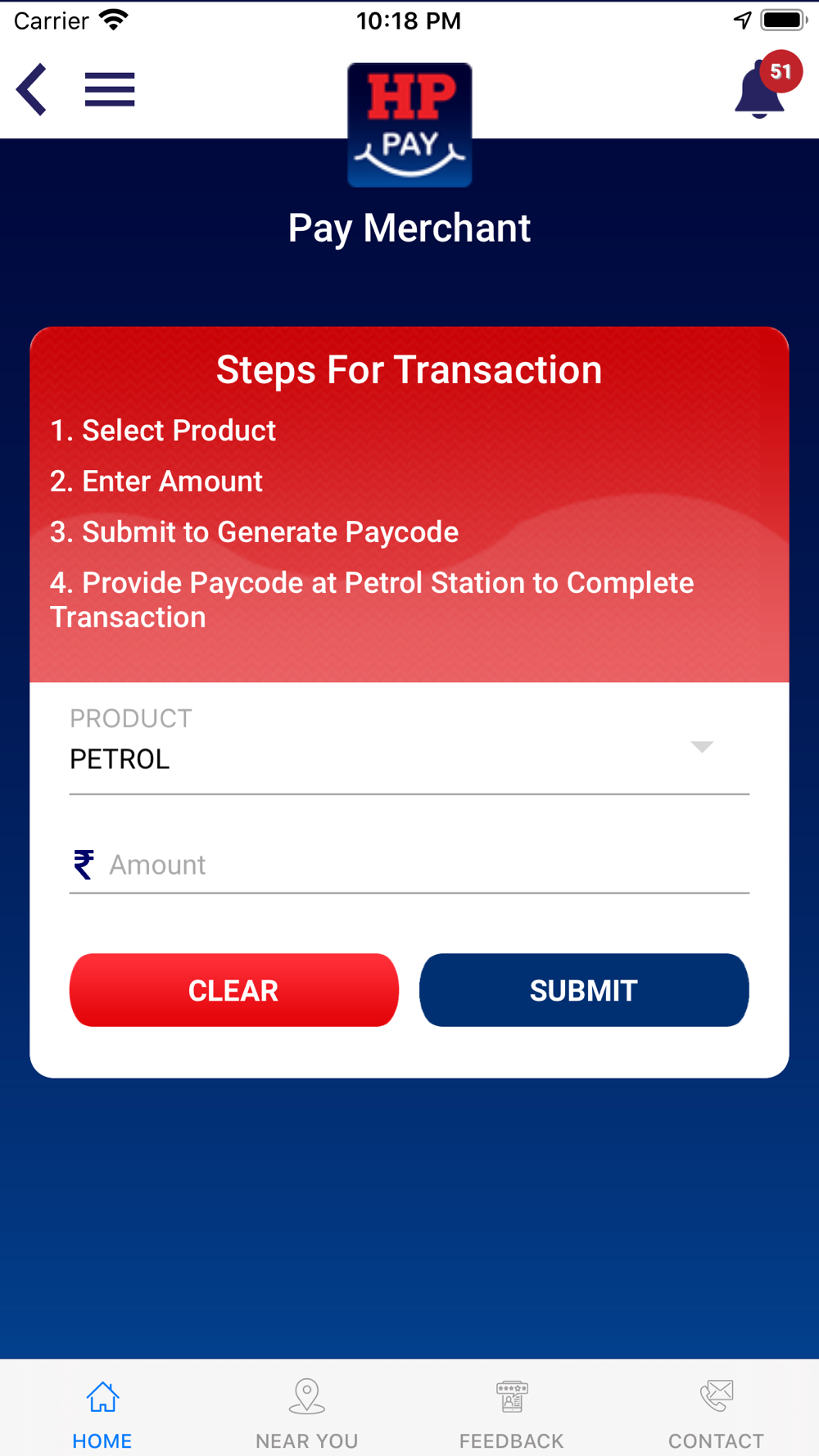819x1456 pixels.
Task: Focus the Amount input field
Action: tap(409, 865)
